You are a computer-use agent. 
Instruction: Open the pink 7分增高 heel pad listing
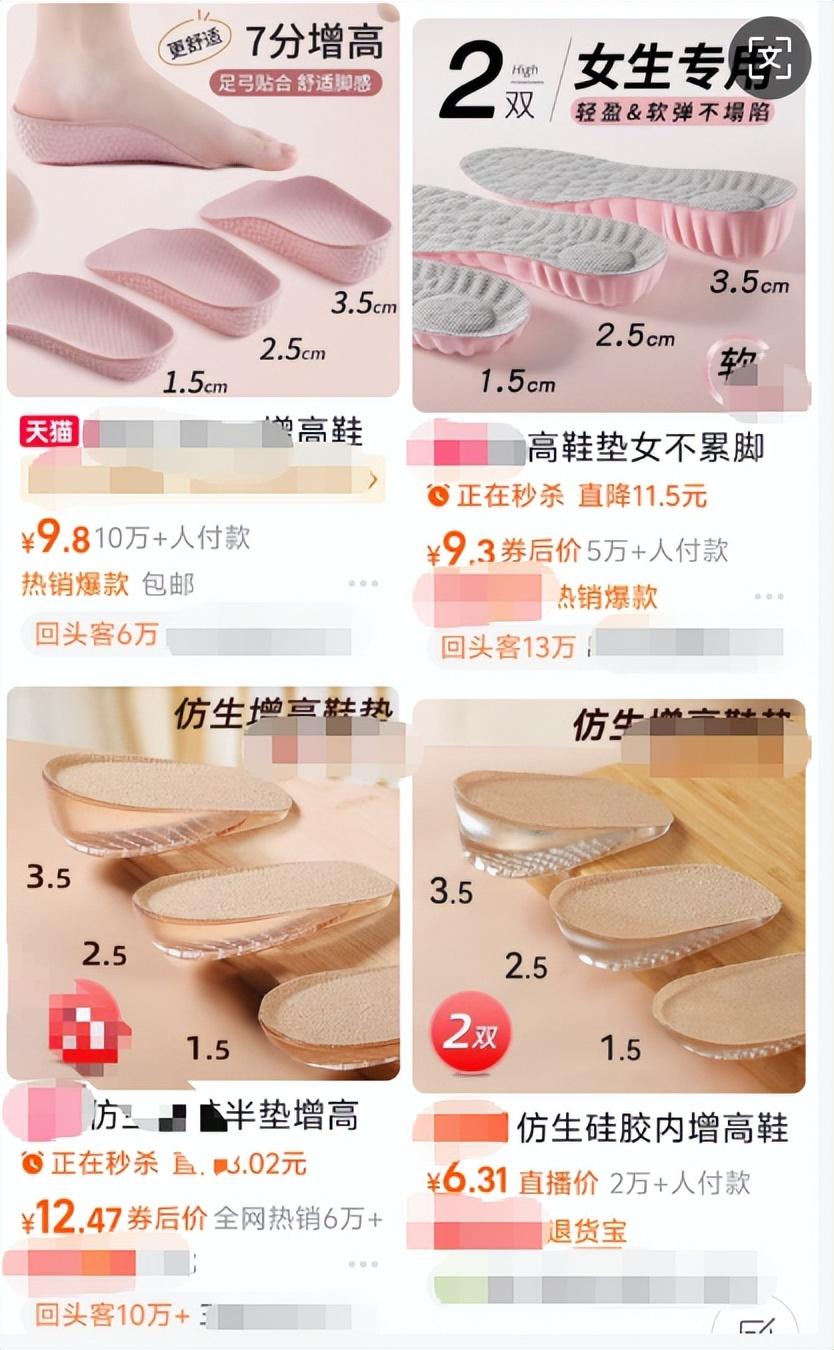click(203, 200)
